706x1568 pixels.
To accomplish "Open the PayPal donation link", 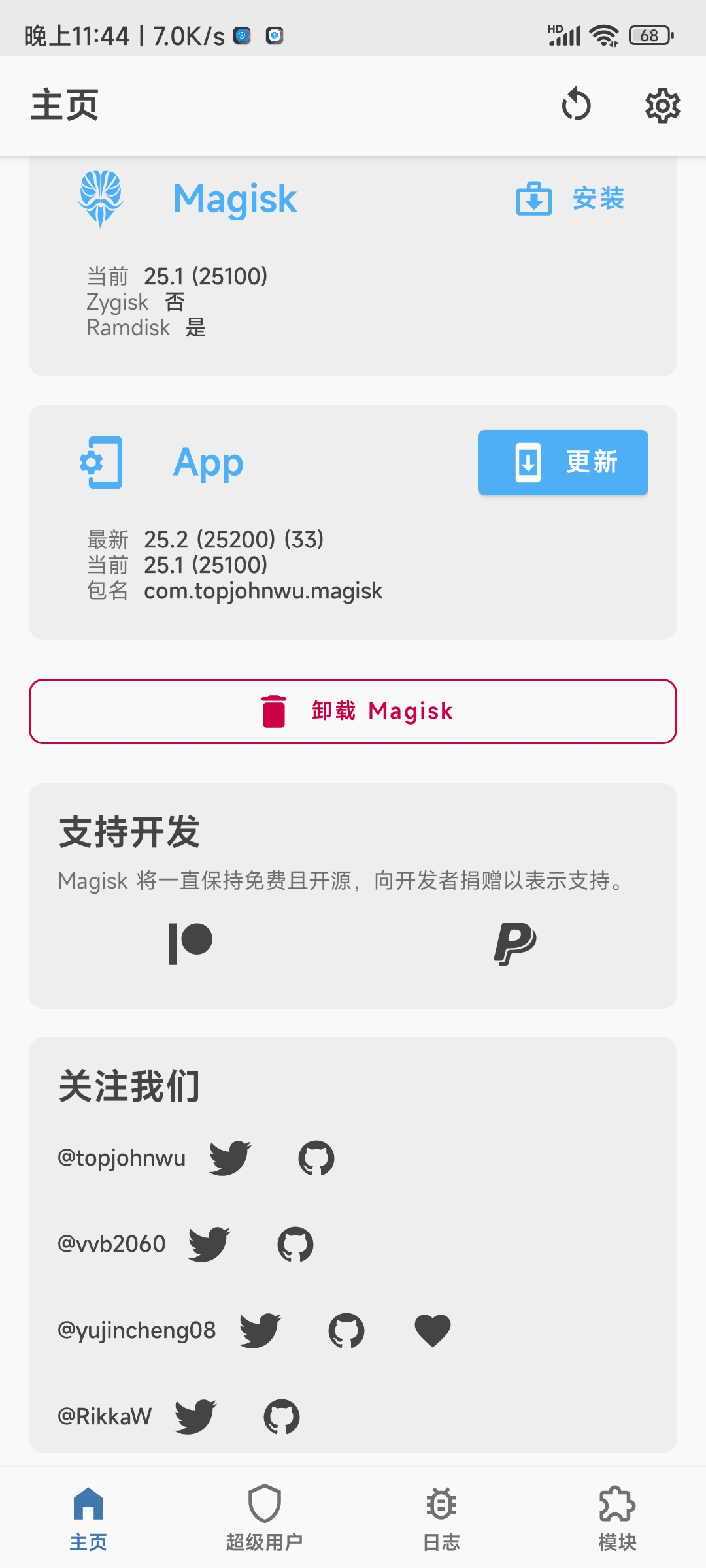I will click(515, 943).
